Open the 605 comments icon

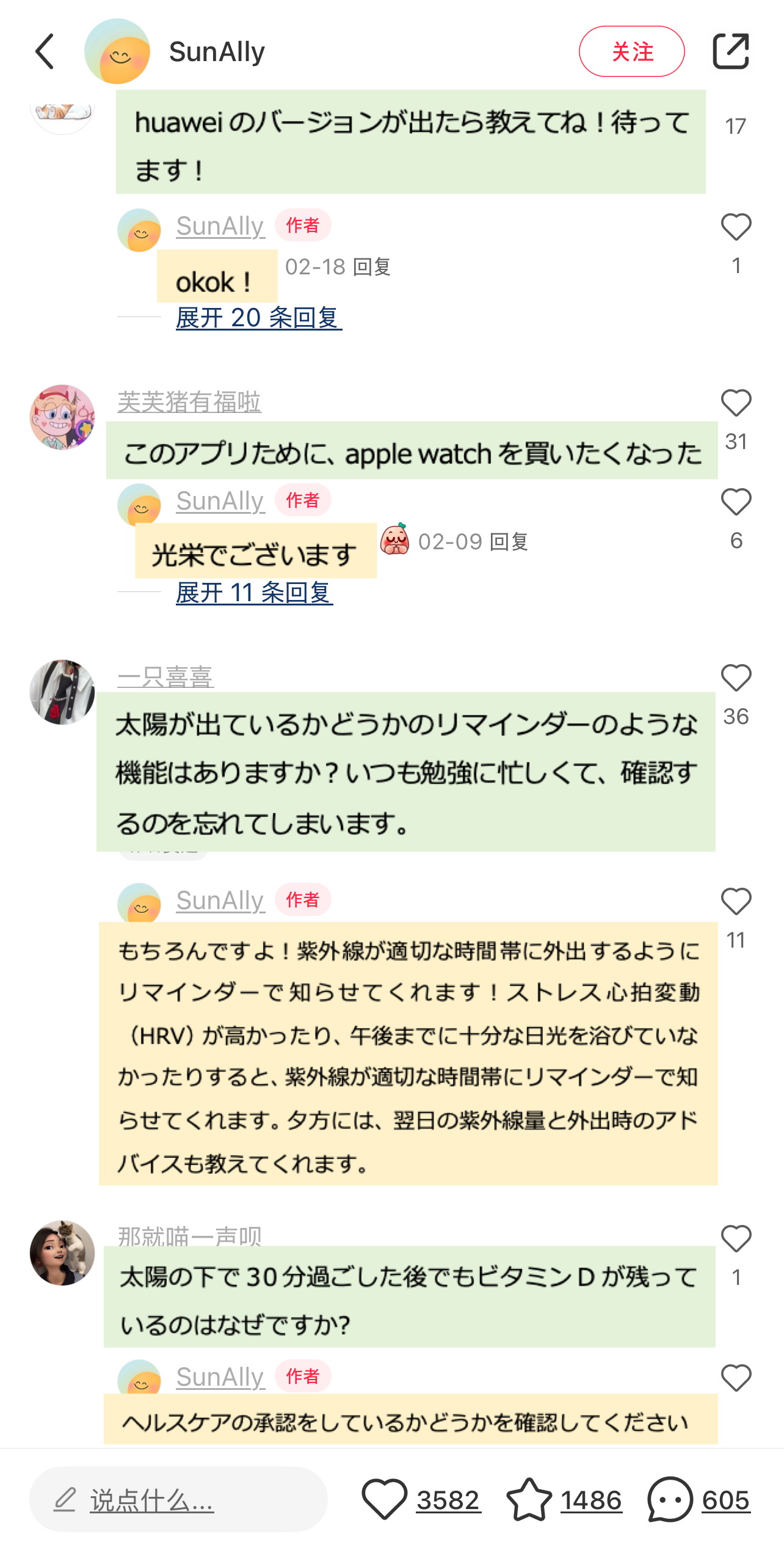670,1499
